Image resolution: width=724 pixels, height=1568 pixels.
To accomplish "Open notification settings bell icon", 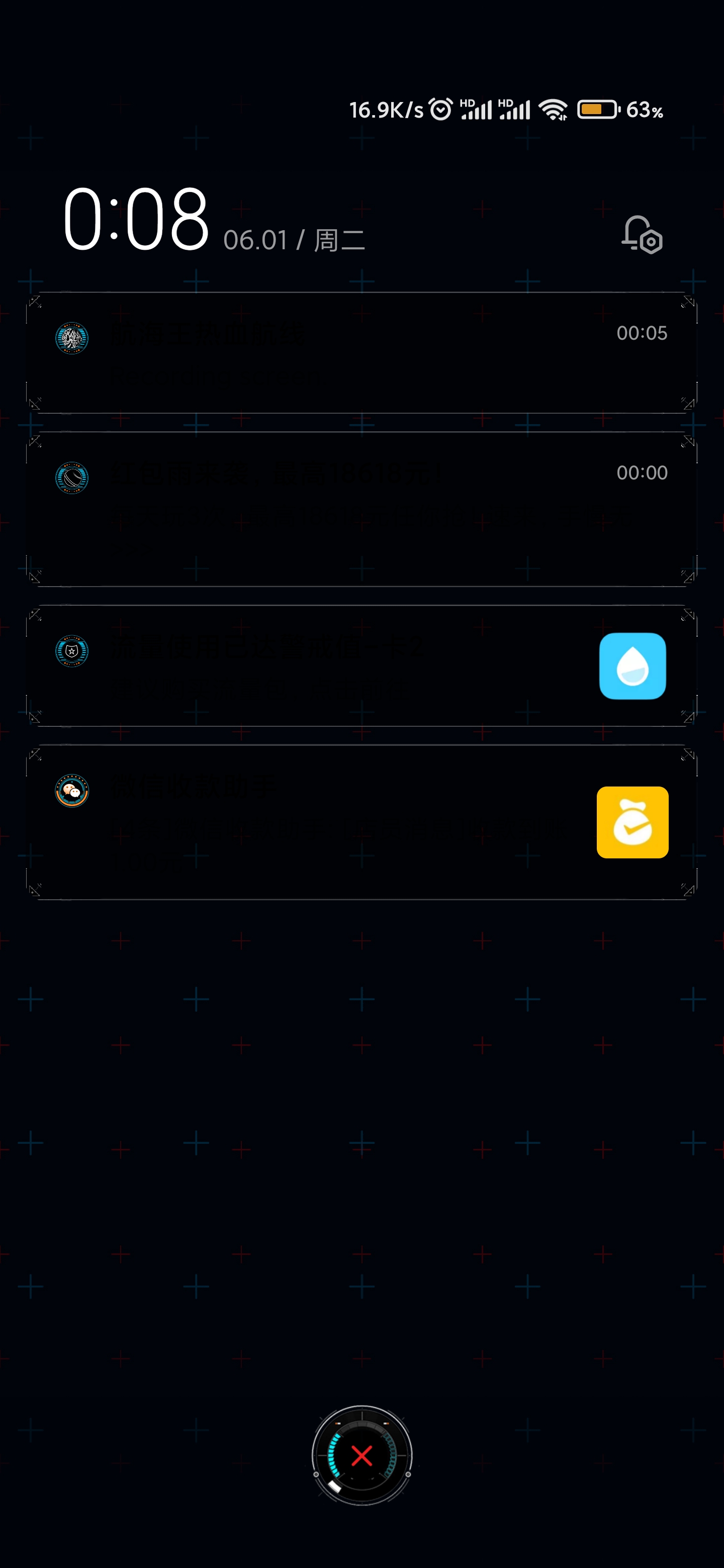I will coord(642,234).
